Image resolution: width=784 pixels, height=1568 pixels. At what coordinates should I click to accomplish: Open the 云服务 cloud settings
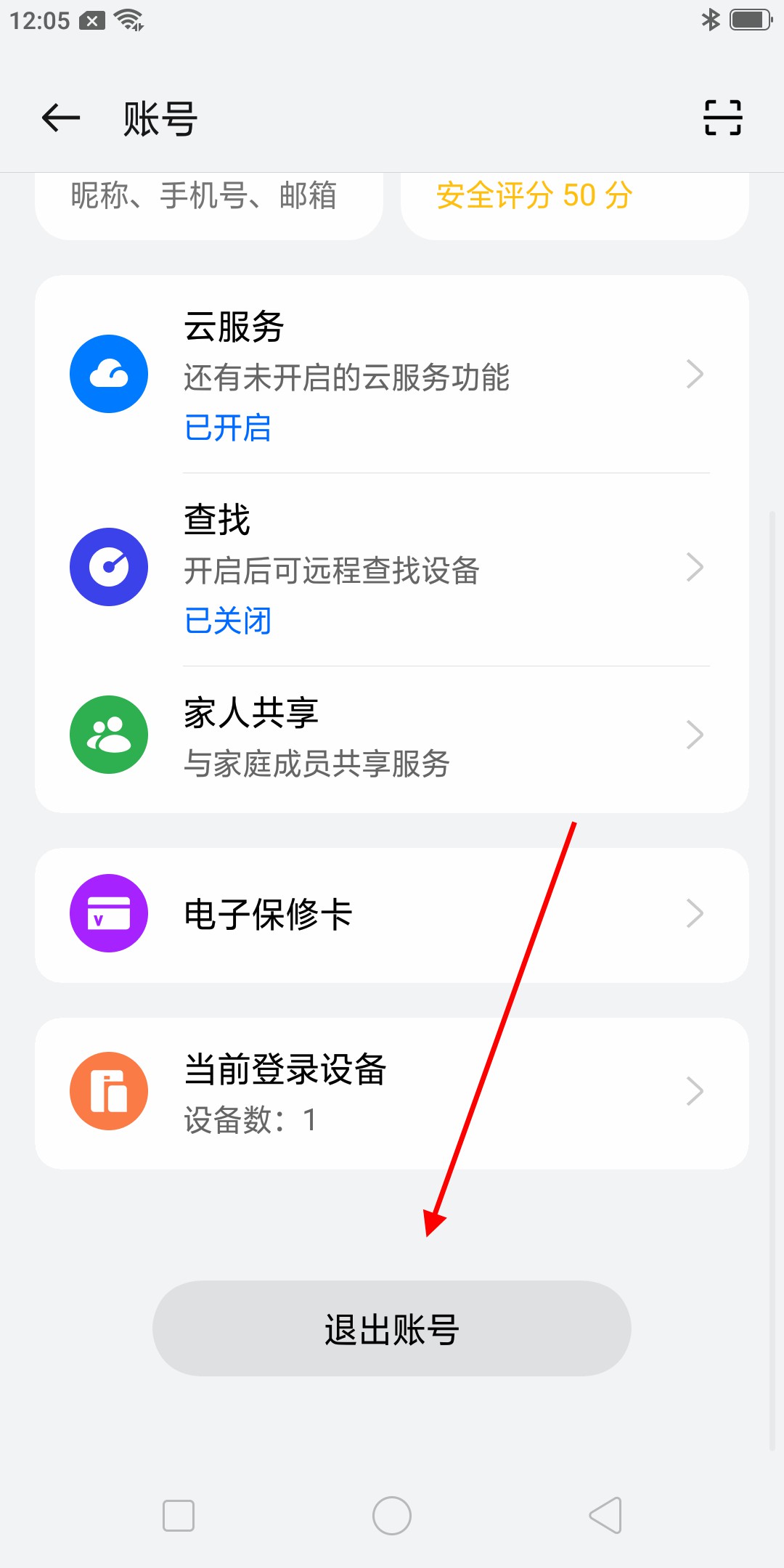392,375
